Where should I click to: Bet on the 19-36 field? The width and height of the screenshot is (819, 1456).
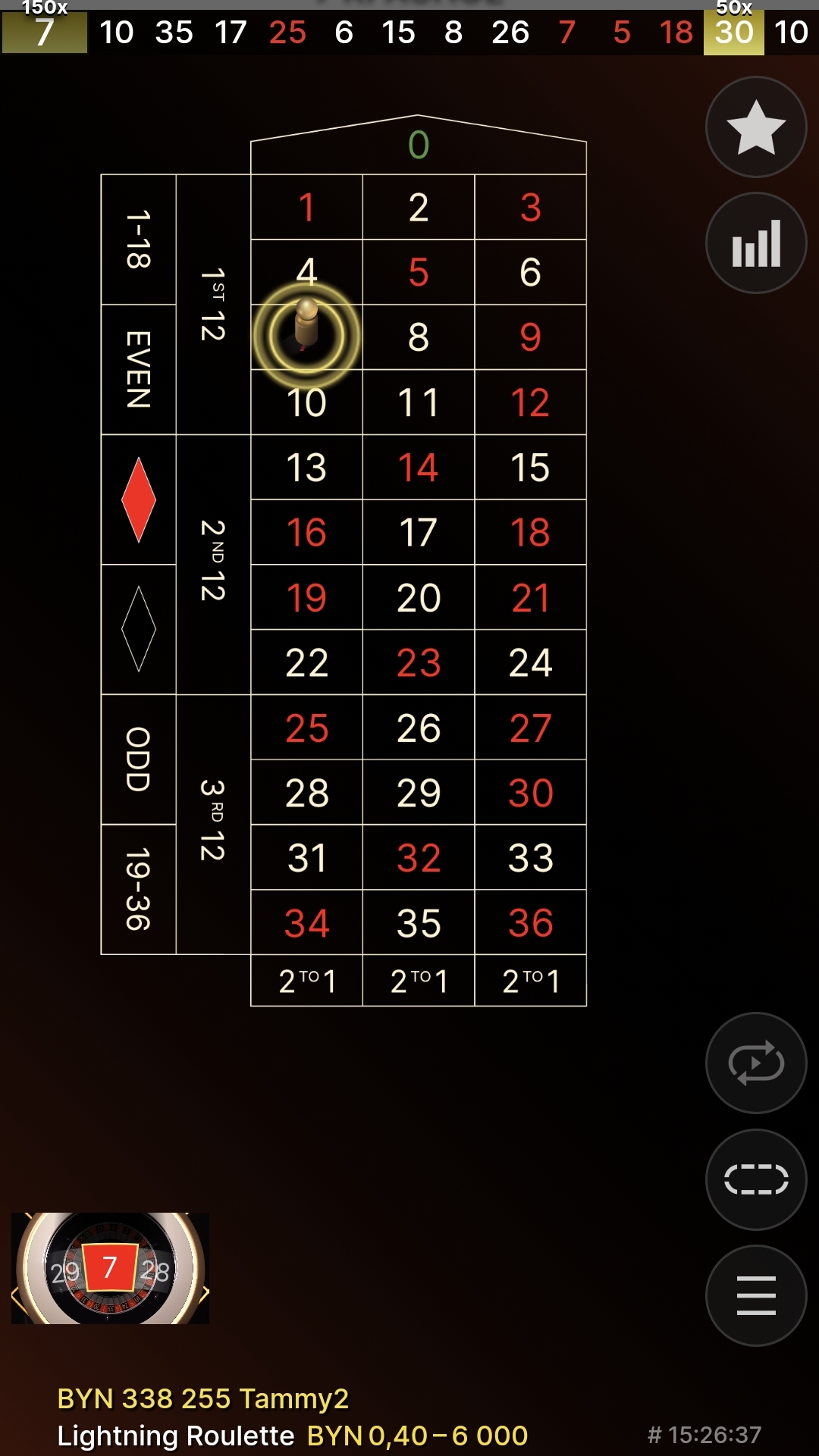click(139, 889)
